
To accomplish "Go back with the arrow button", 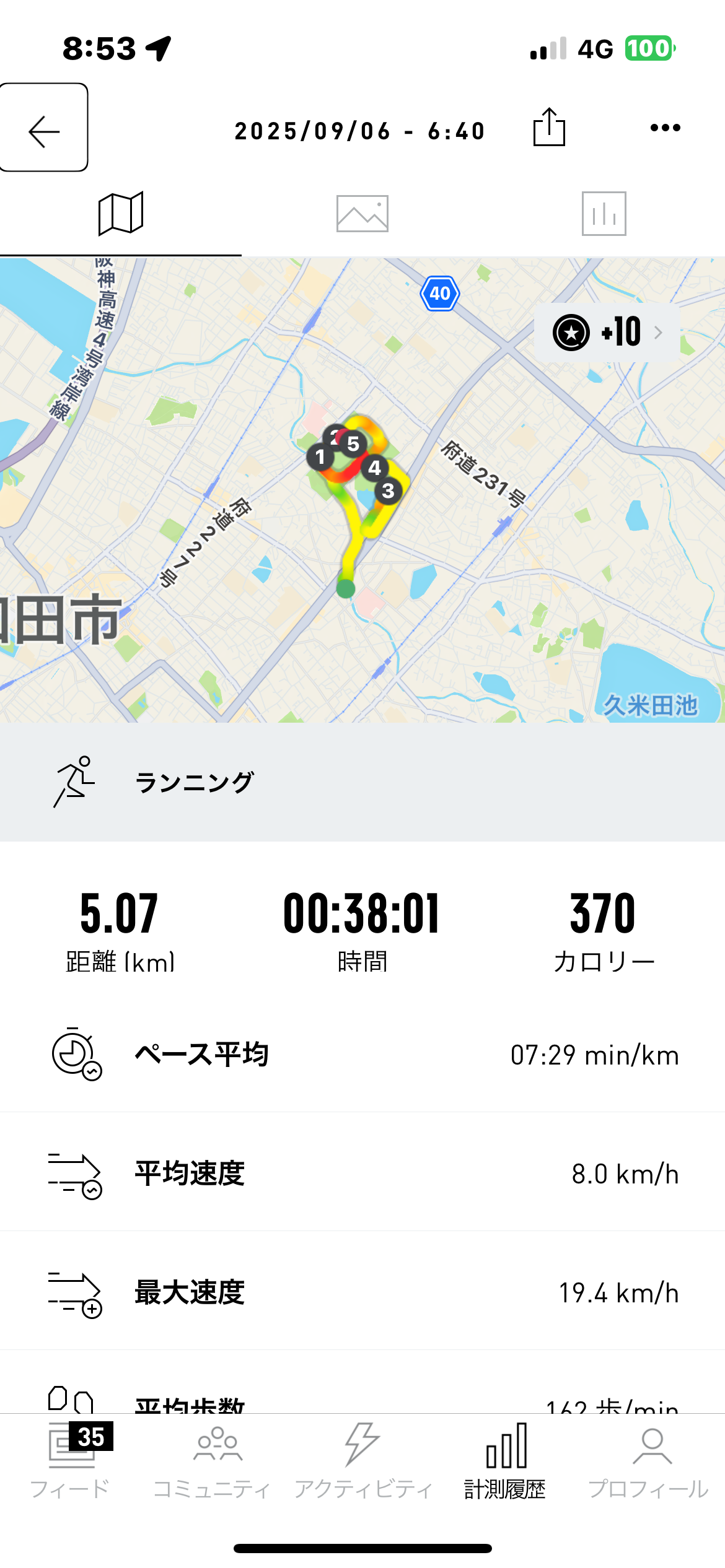I will (x=43, y=128).
